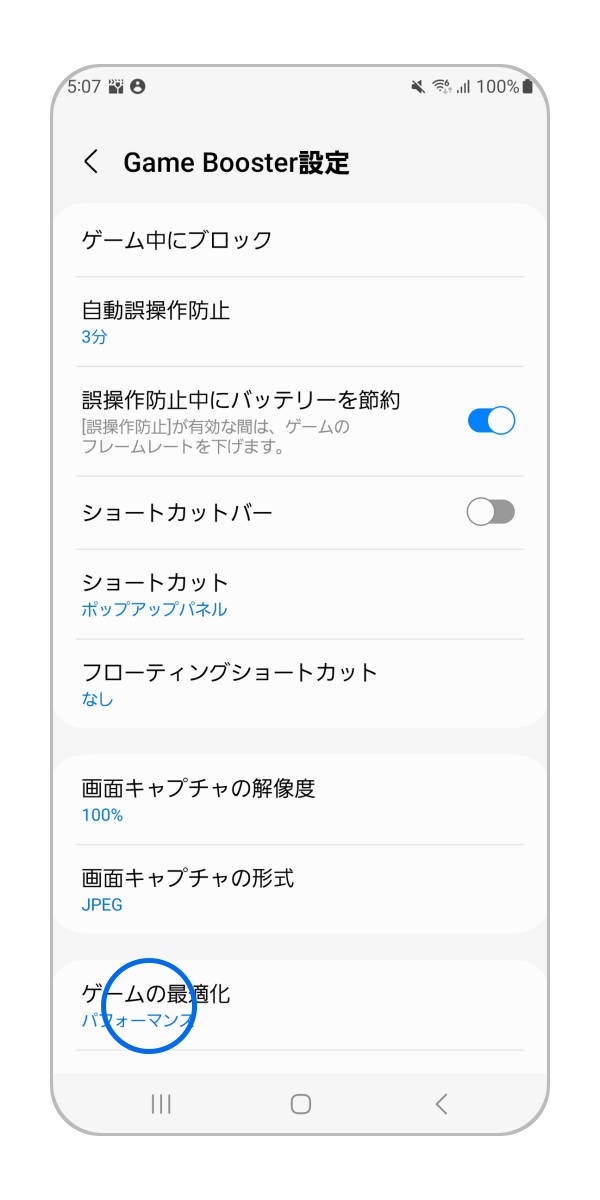Open フローティングショートカット setting

300,684
